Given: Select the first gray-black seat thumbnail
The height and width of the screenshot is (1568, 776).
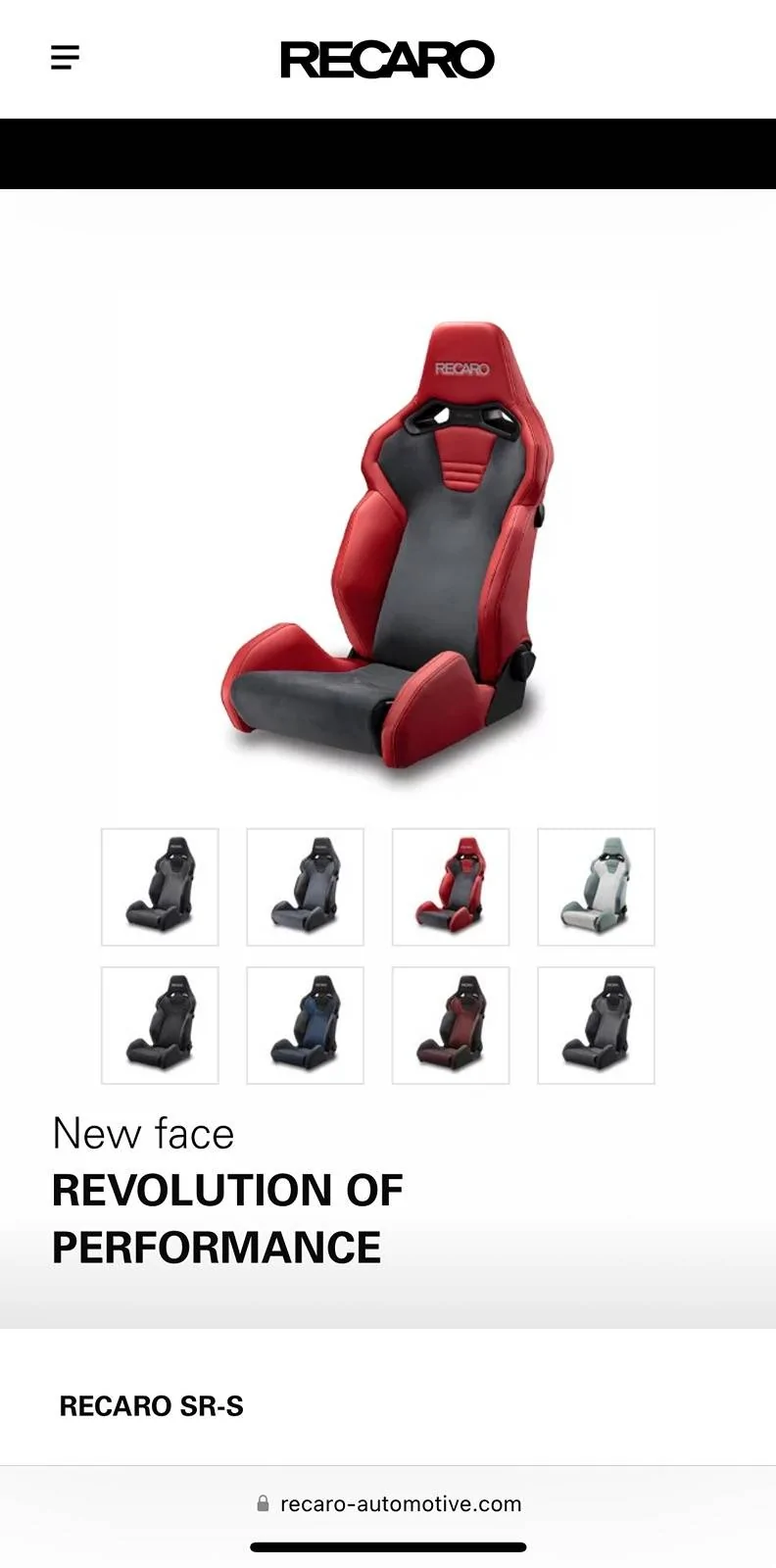Looking at the screenshot, I should coord(160,888).
